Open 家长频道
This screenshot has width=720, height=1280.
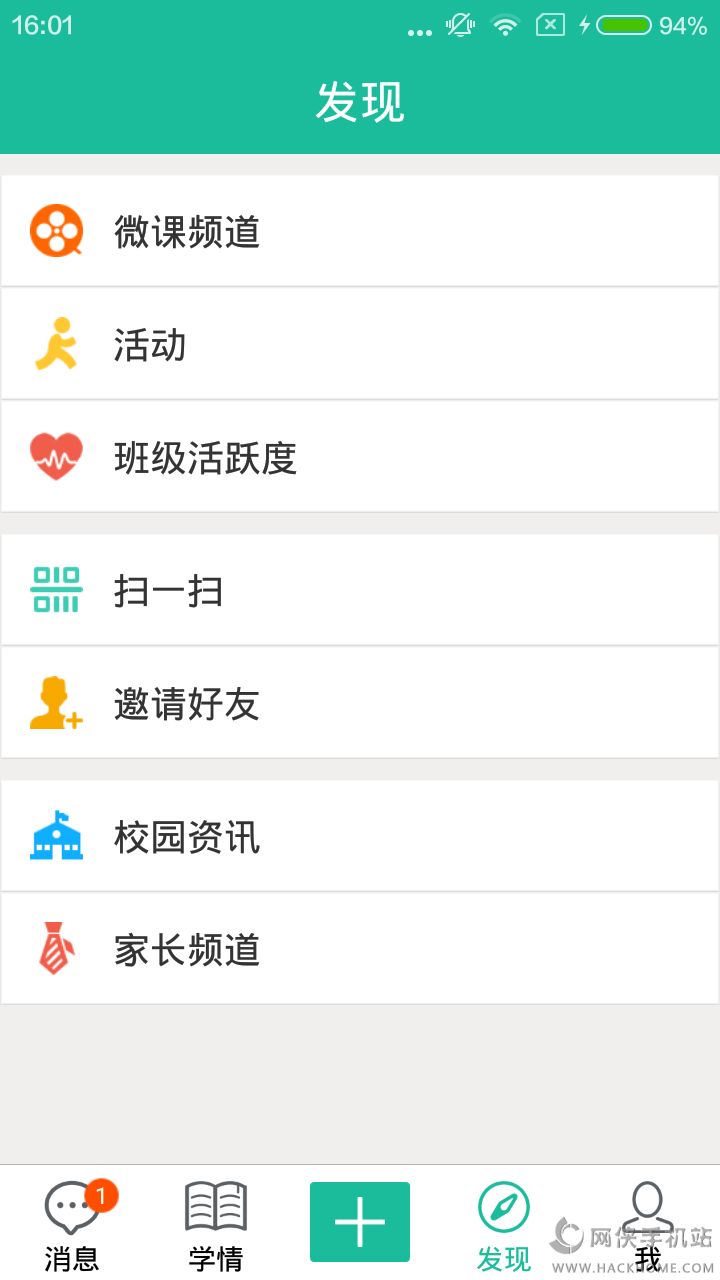(360, 949)
